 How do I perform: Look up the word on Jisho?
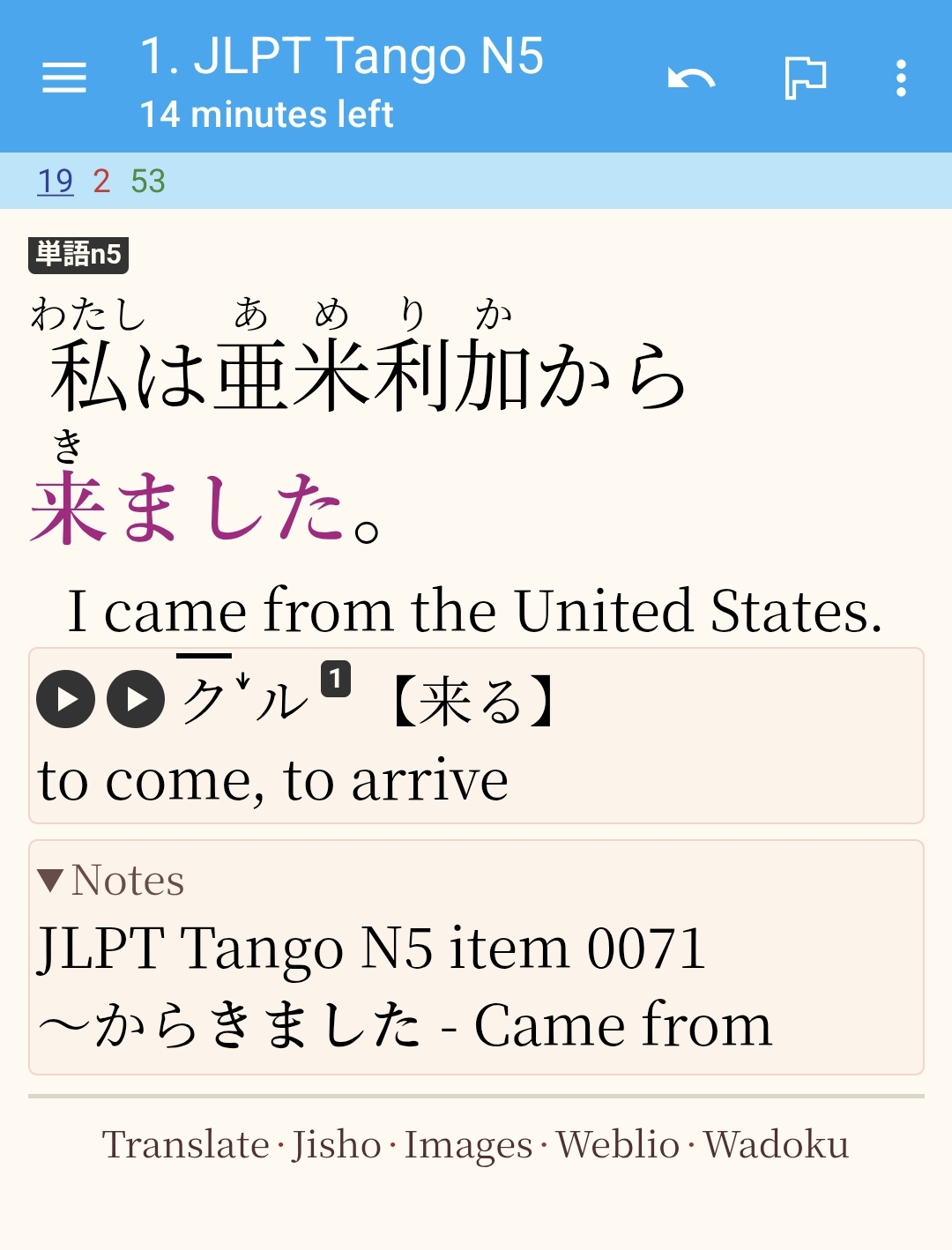coord(336,1145)
